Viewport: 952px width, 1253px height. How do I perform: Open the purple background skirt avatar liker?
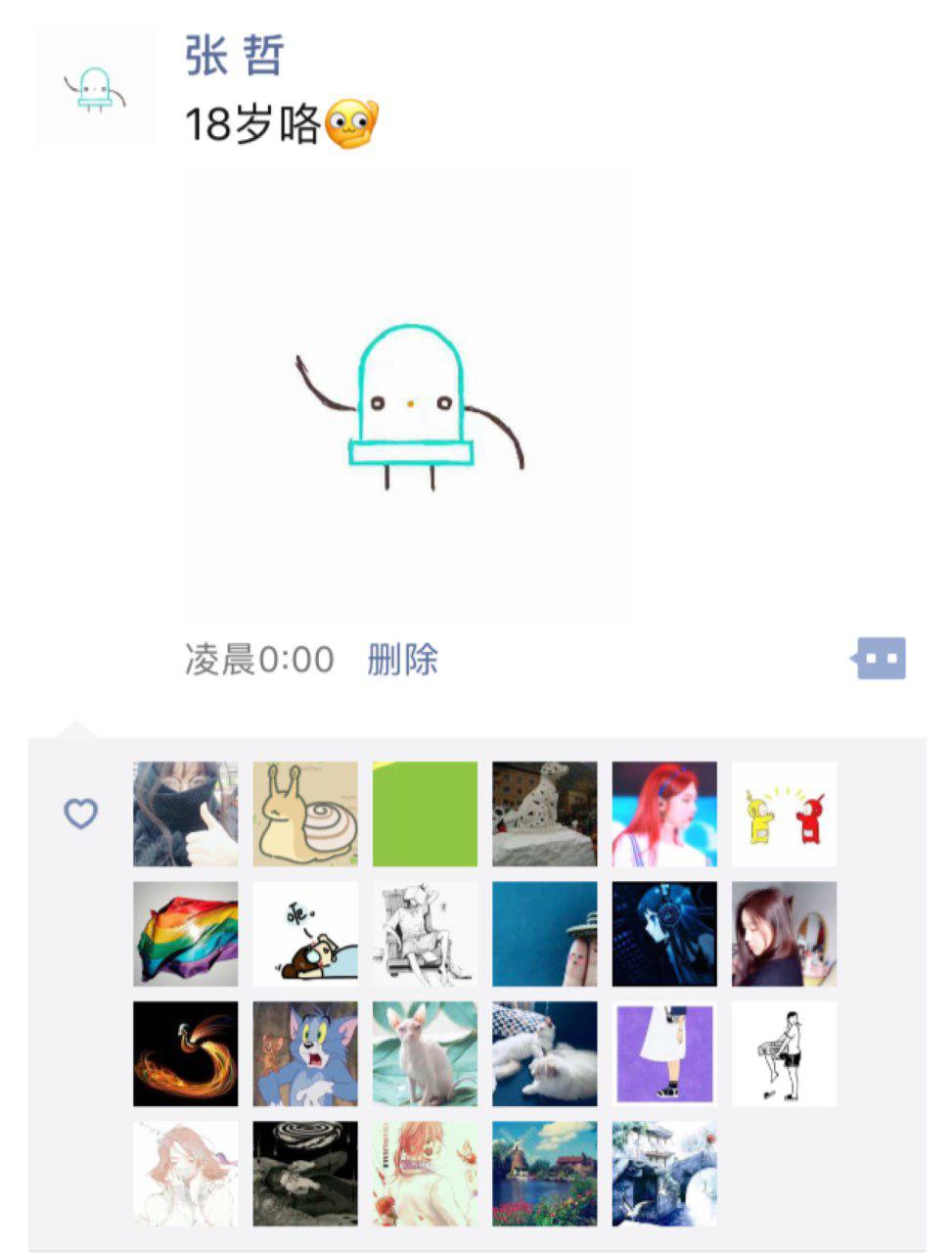(664, 1053)
